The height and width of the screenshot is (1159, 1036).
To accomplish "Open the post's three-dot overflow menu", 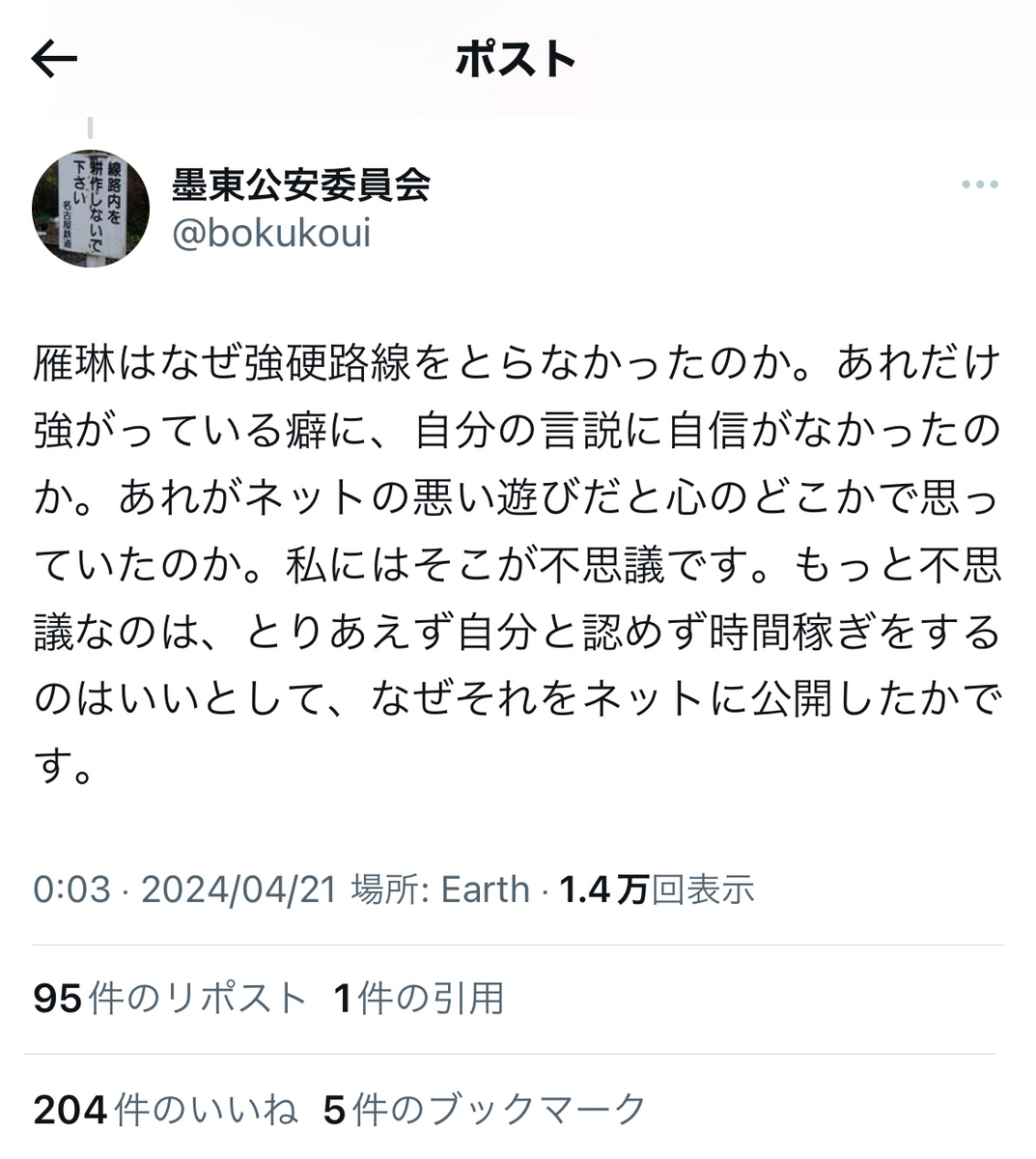I will click(979, 184).
